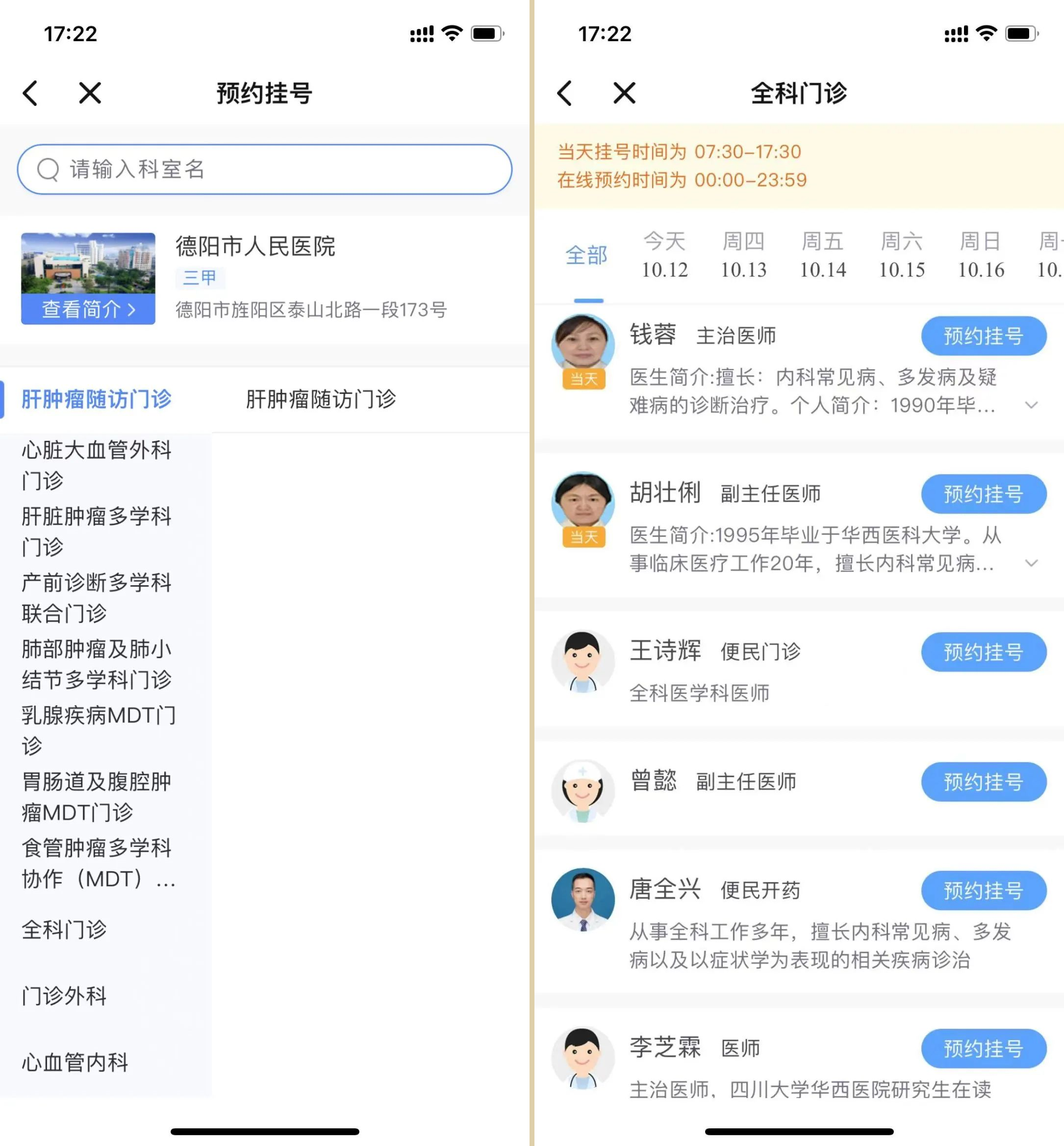This screenshot has height=1146, width=1064.
Task: Switch to 今天 10.12 date tab
Action: (x=664, y=255)
